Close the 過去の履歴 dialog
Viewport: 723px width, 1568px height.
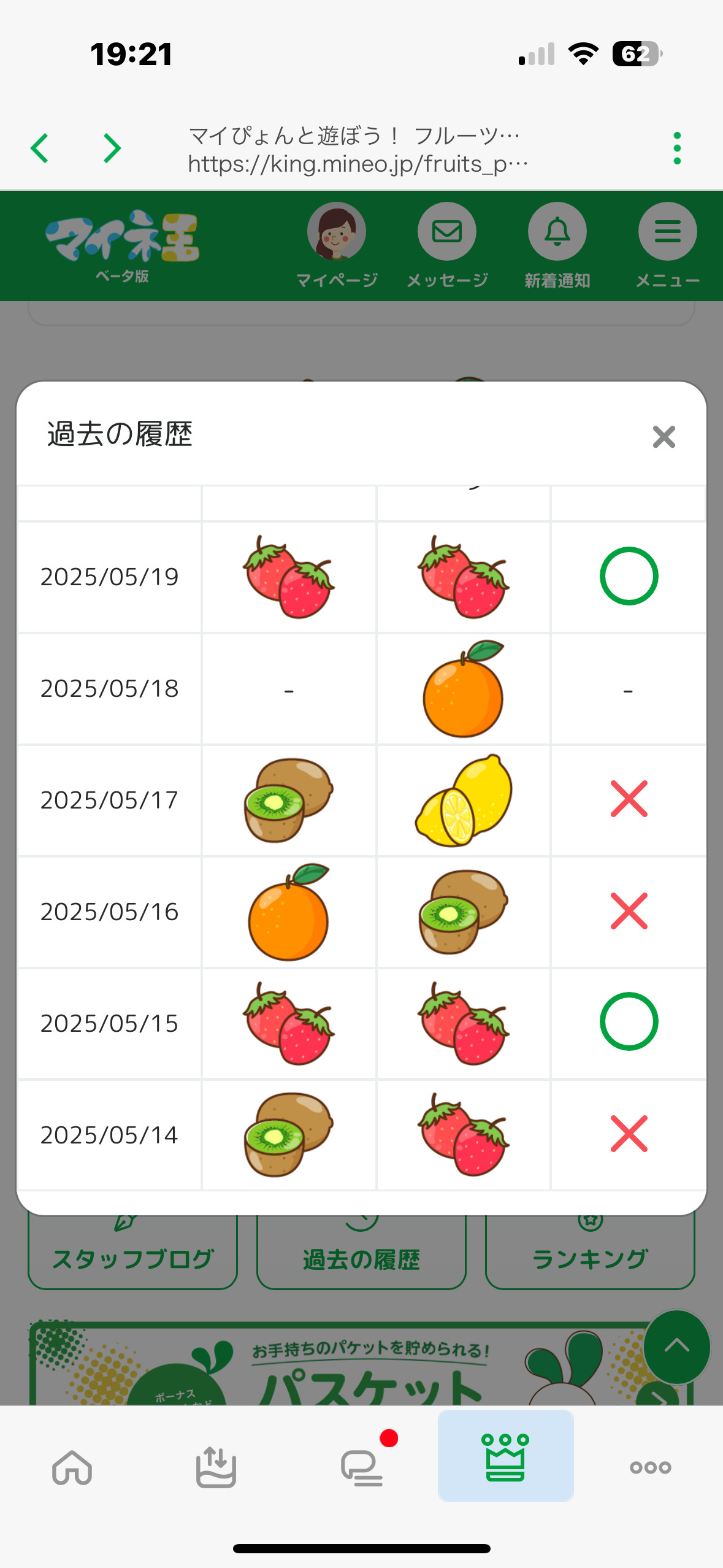[664, 437]
